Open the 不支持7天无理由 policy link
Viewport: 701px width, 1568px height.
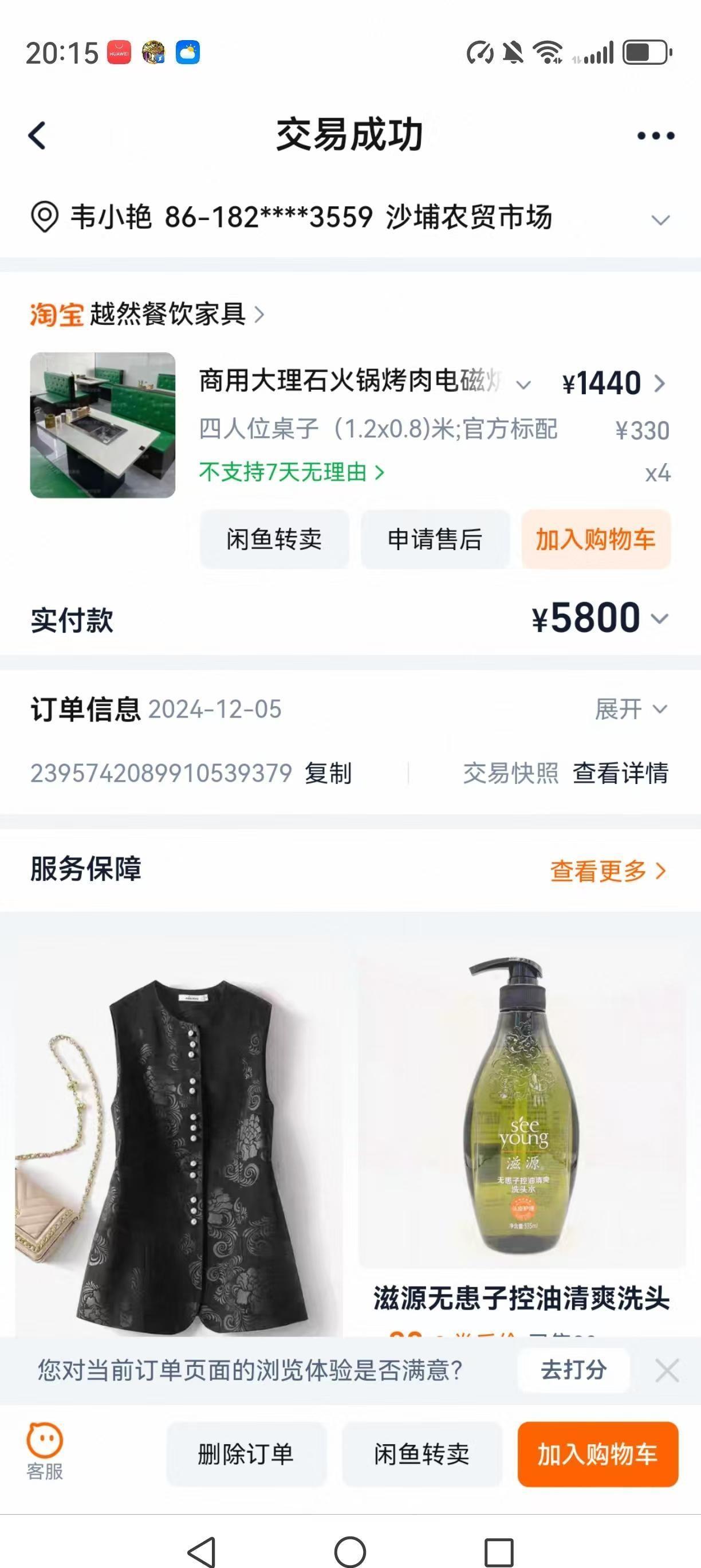(x=292, y=472)
